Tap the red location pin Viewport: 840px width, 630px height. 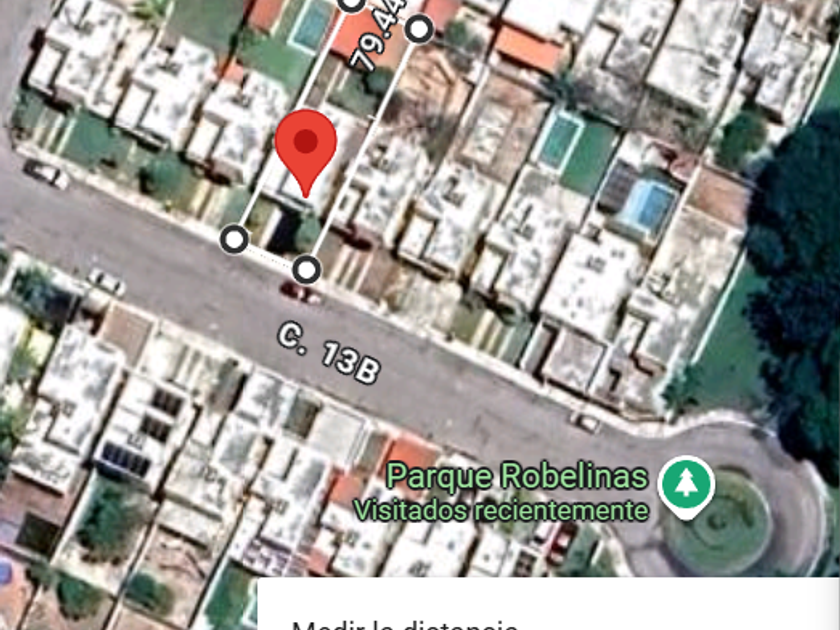click(304, 149)
